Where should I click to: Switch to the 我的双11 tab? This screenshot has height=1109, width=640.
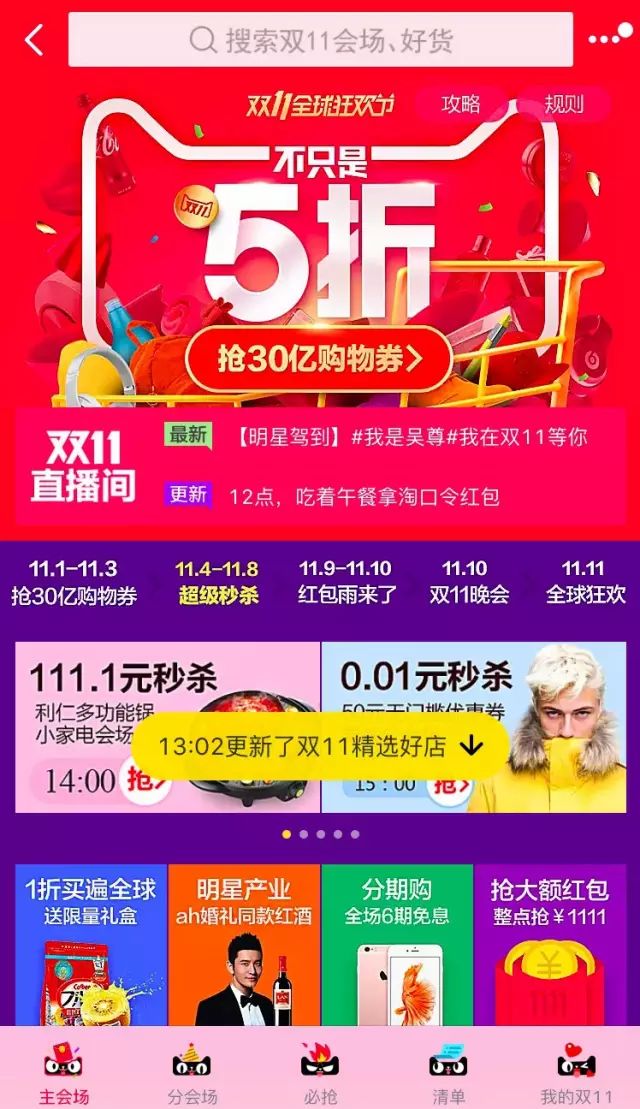point(577,1074)
